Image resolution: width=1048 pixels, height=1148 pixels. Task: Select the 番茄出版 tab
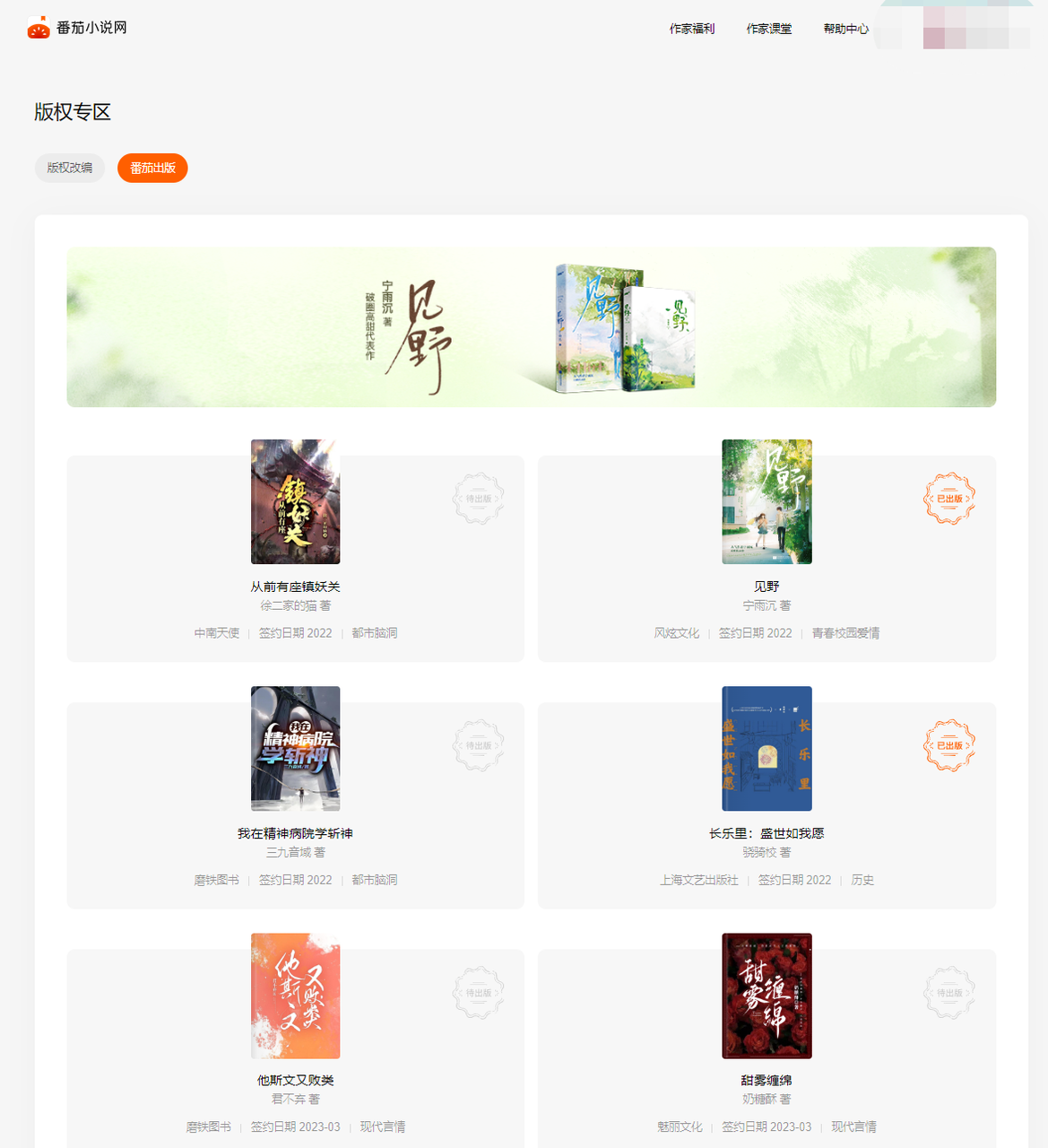click(152, 168)
